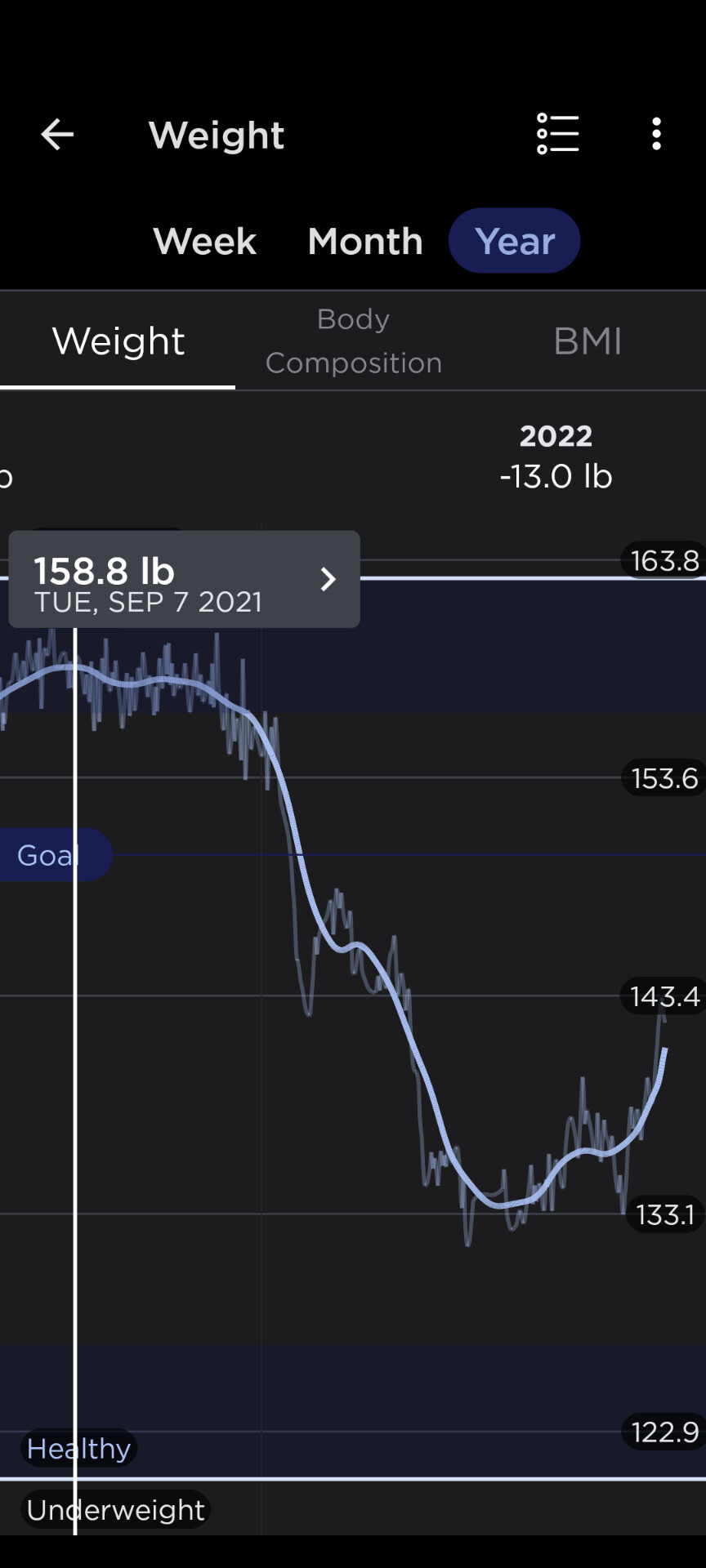Screen dimensions: 706x1568
Task: Open the BMI tab
Action: coord(588,341)
